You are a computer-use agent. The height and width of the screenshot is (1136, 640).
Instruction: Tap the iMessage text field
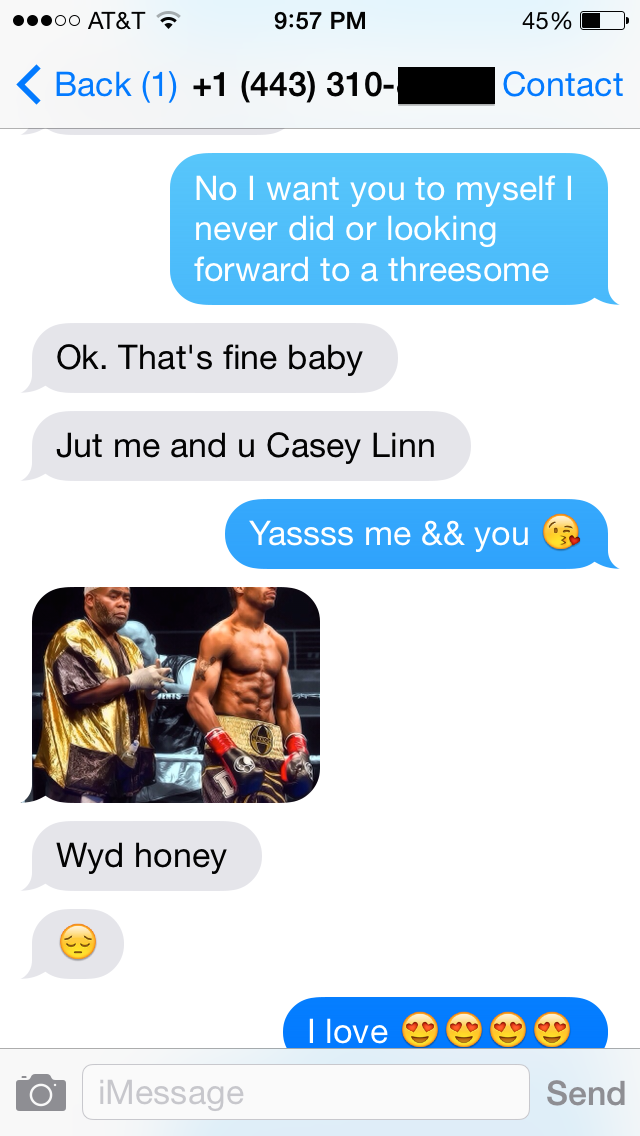(x=305, y=1092)
